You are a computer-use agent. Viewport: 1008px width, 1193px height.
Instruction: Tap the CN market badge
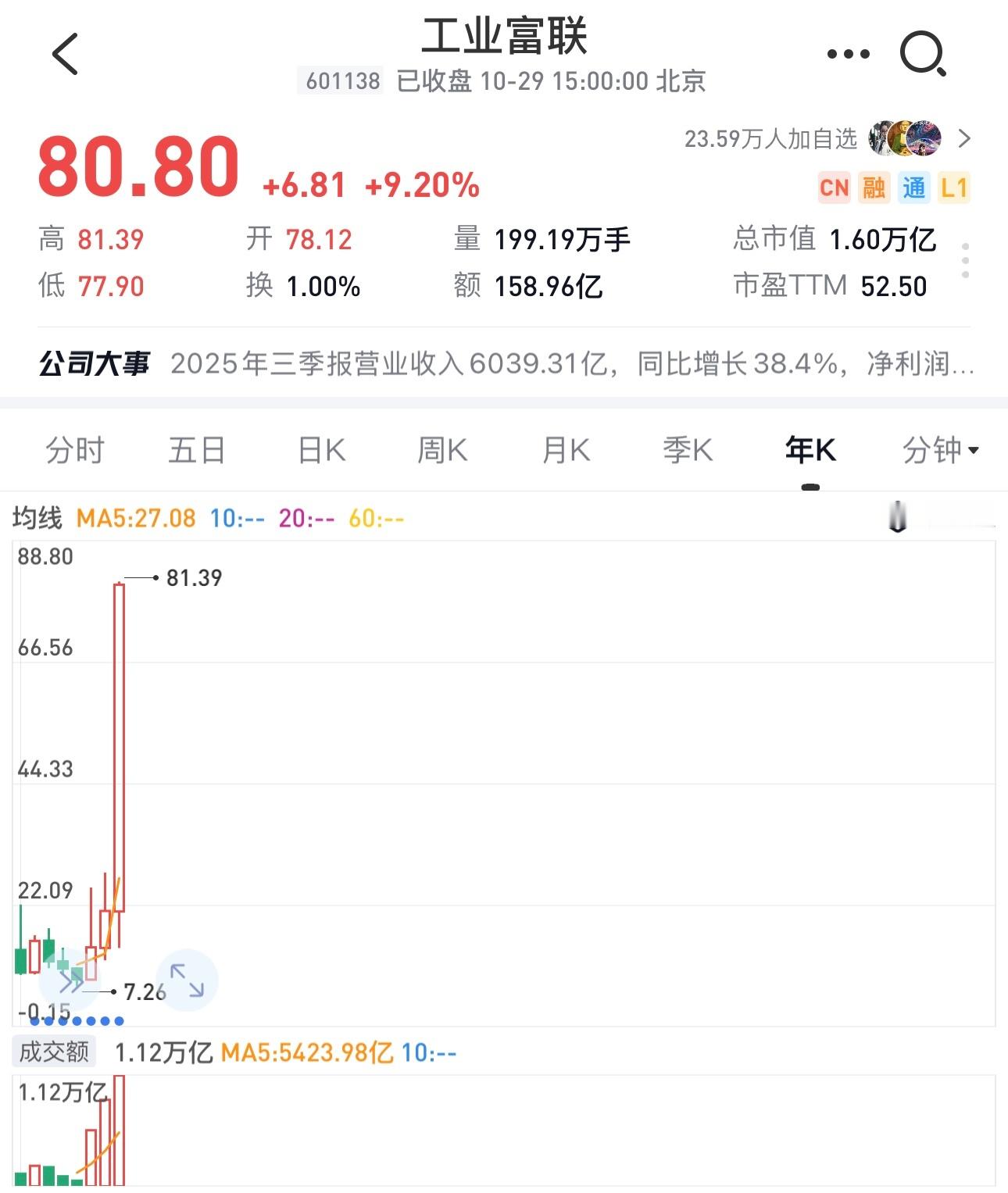[x=835, y=188]
